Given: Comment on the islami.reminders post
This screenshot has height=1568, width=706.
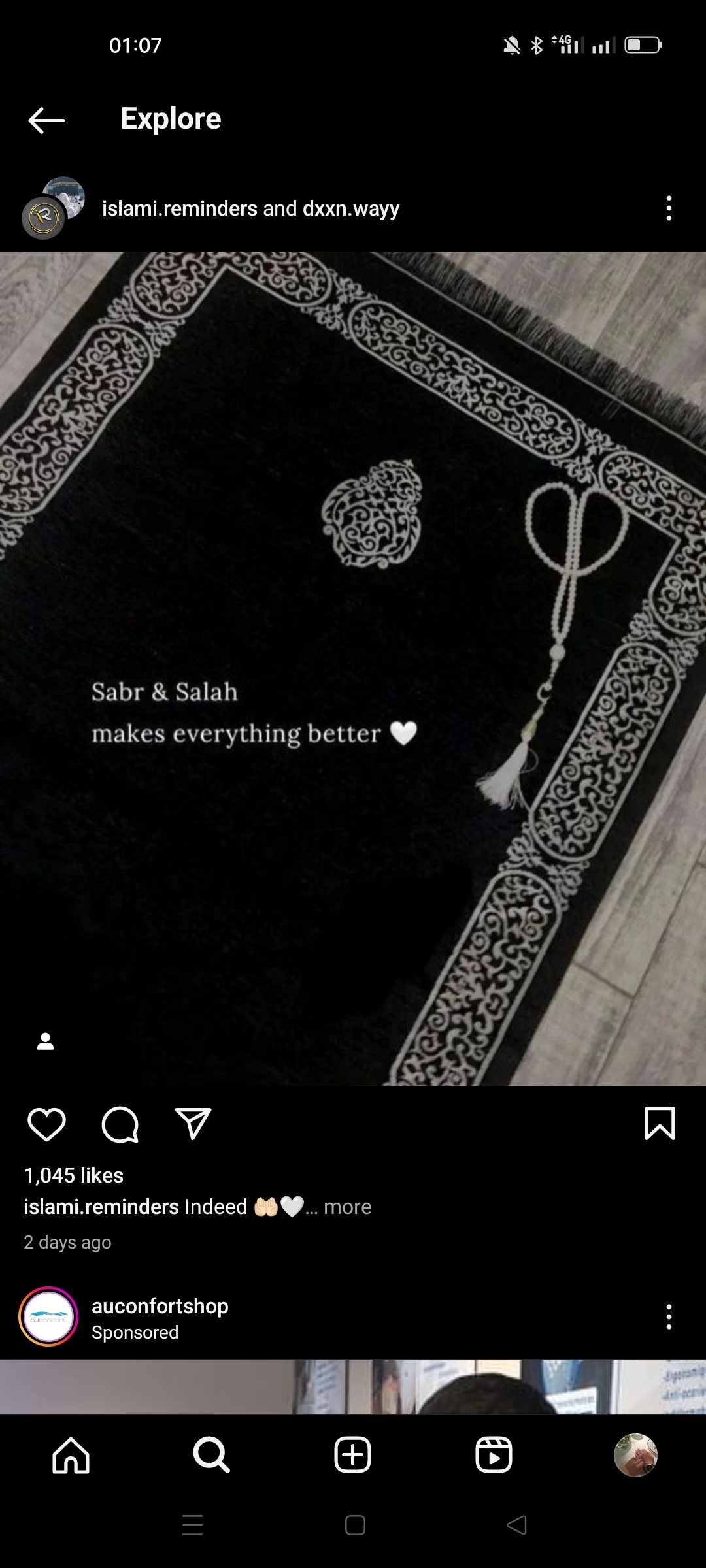Looking at the screenshot, I should [120, 1124].
